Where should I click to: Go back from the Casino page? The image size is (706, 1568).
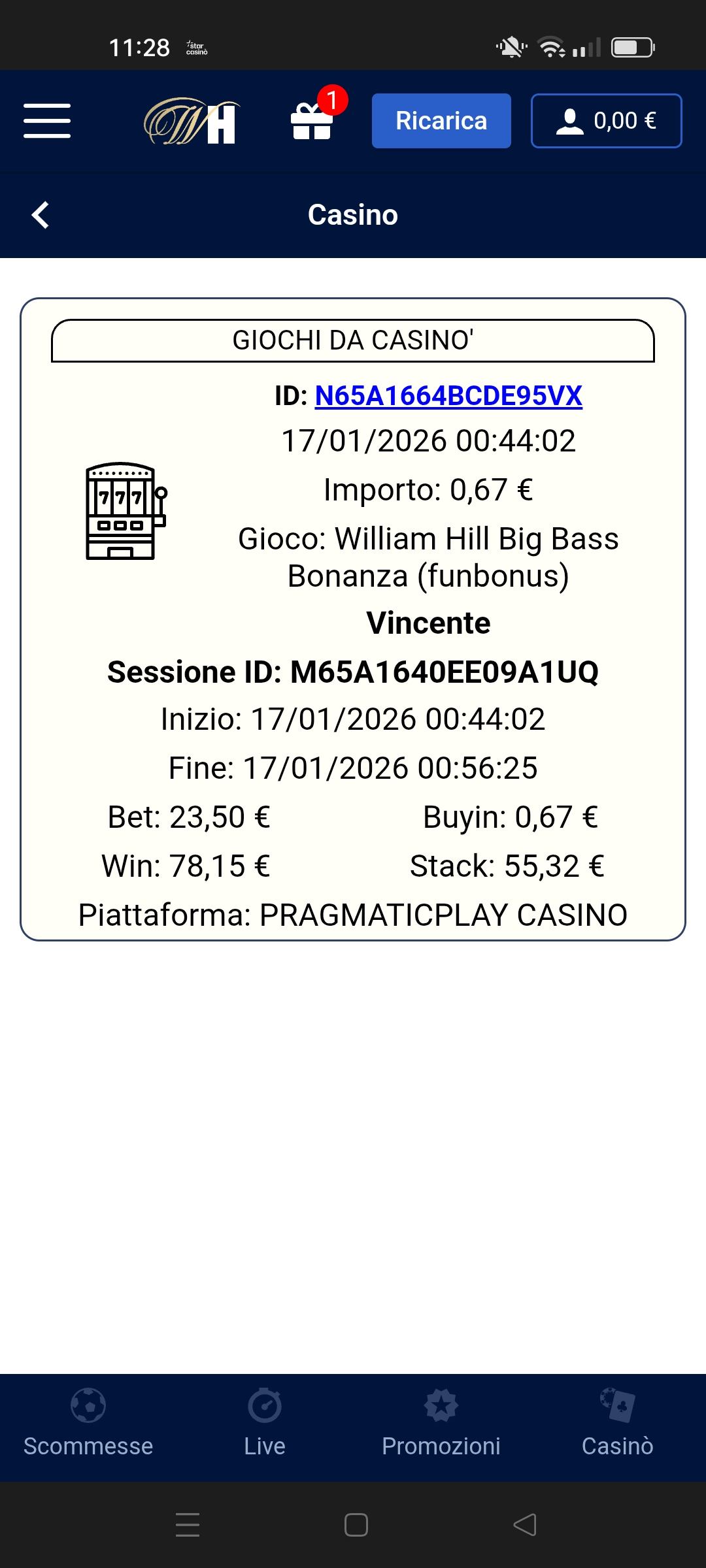coord(41,215)
